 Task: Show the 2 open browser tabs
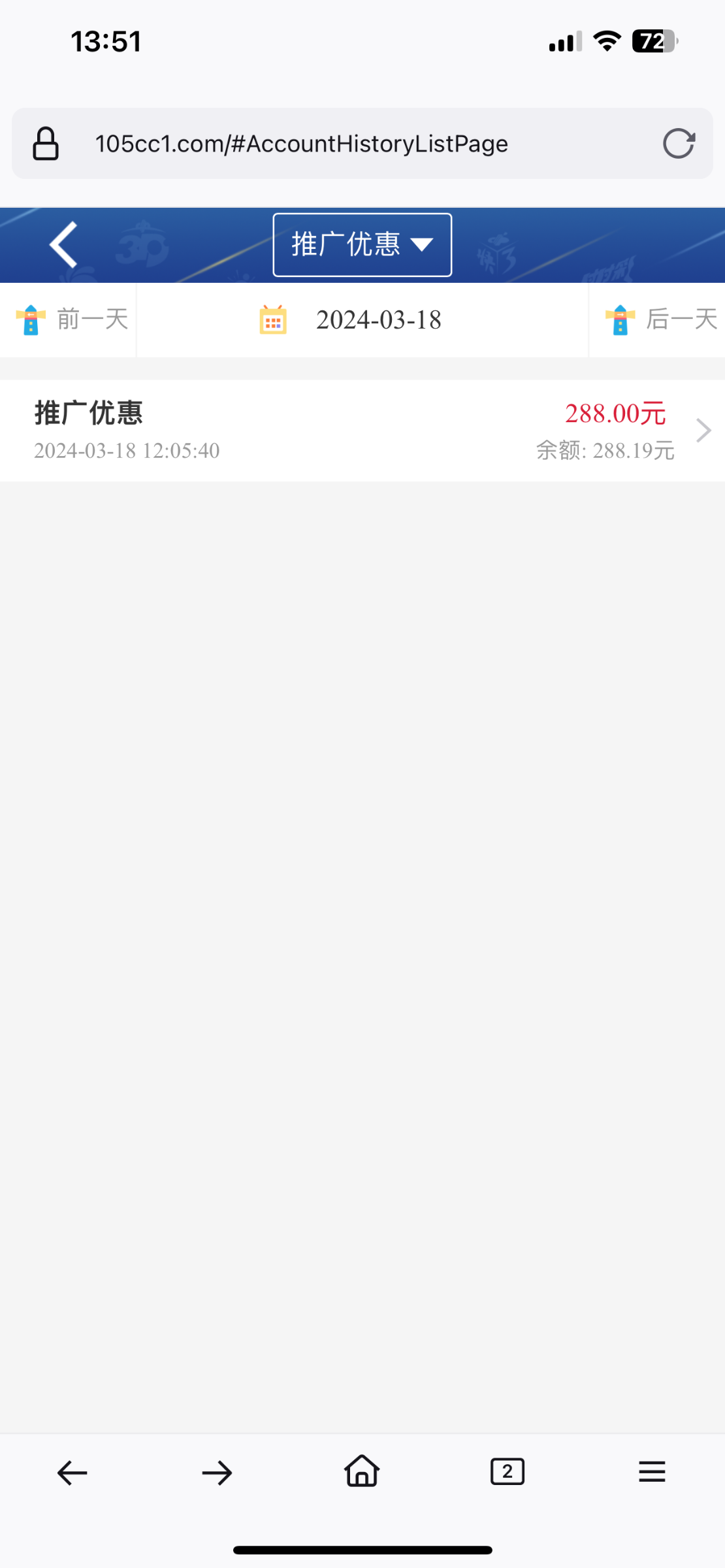(x=507, y=1471)
